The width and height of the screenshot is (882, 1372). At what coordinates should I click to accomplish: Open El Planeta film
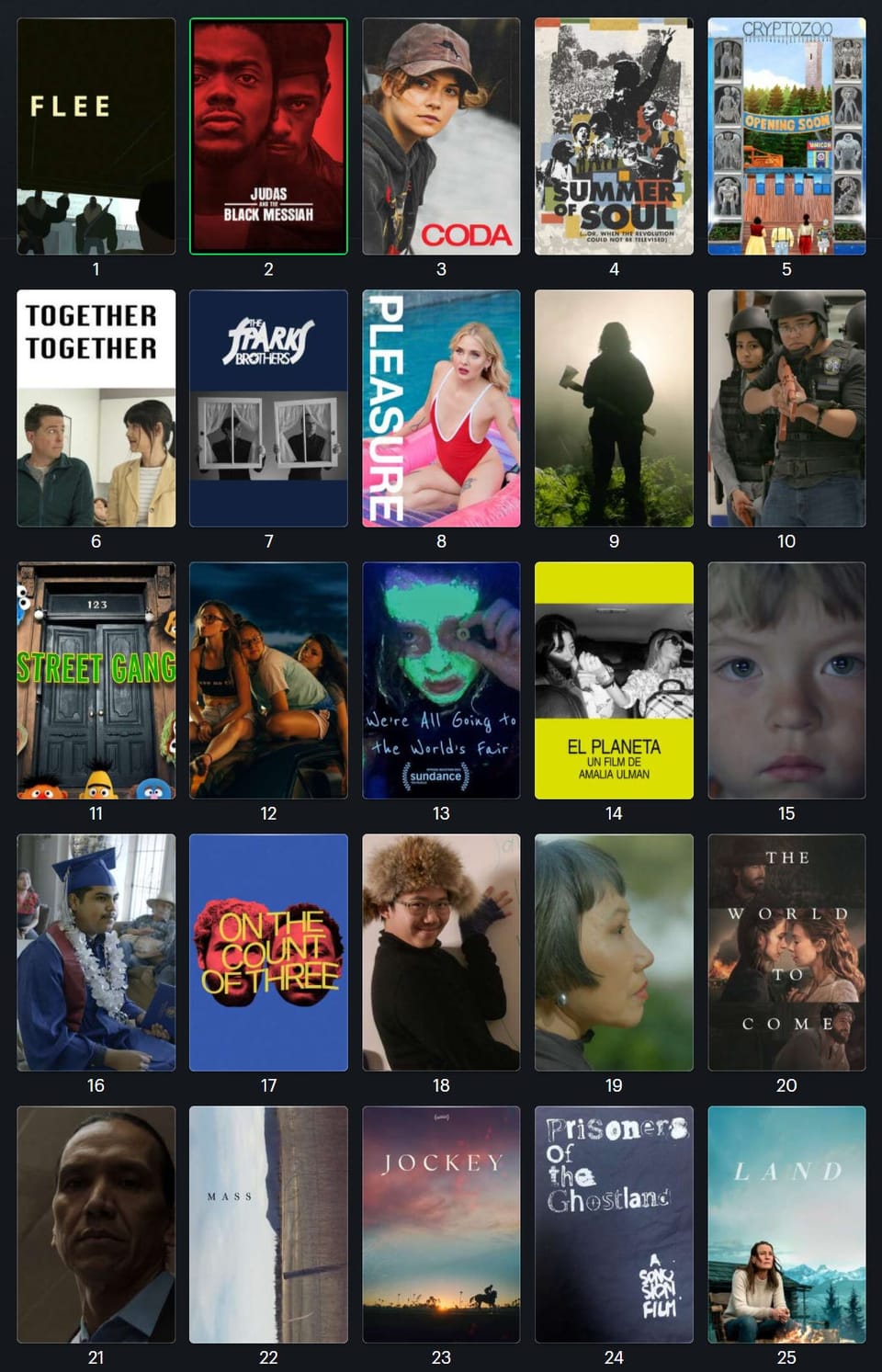point(614,680)
